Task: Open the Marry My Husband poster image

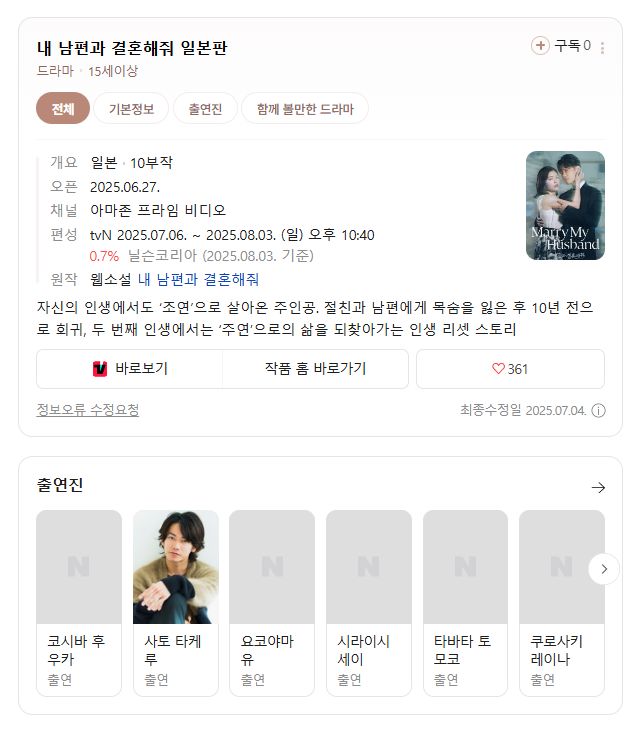Action: (565, 206)
